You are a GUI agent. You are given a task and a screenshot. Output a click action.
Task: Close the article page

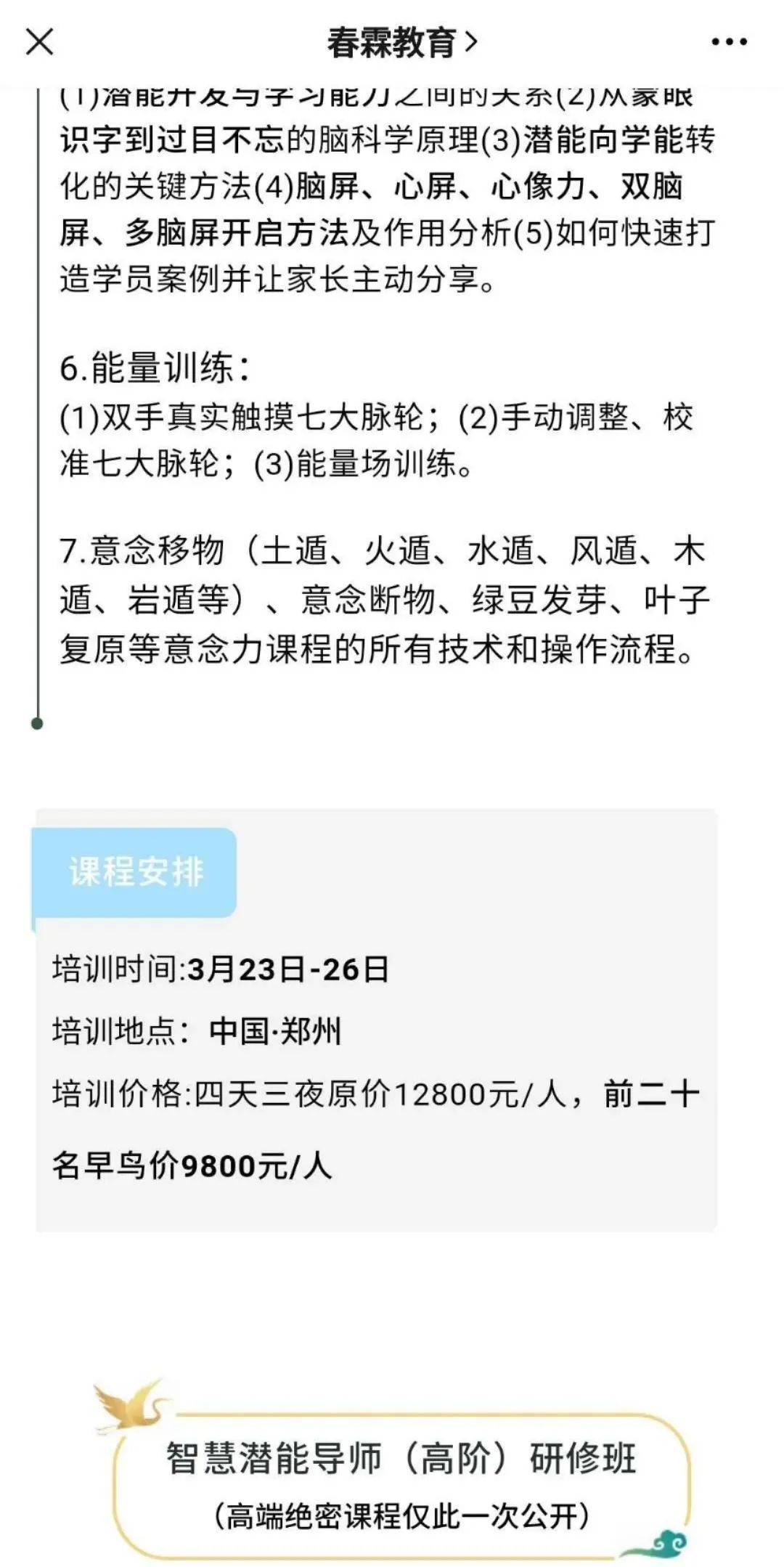[x=39, y=41]
